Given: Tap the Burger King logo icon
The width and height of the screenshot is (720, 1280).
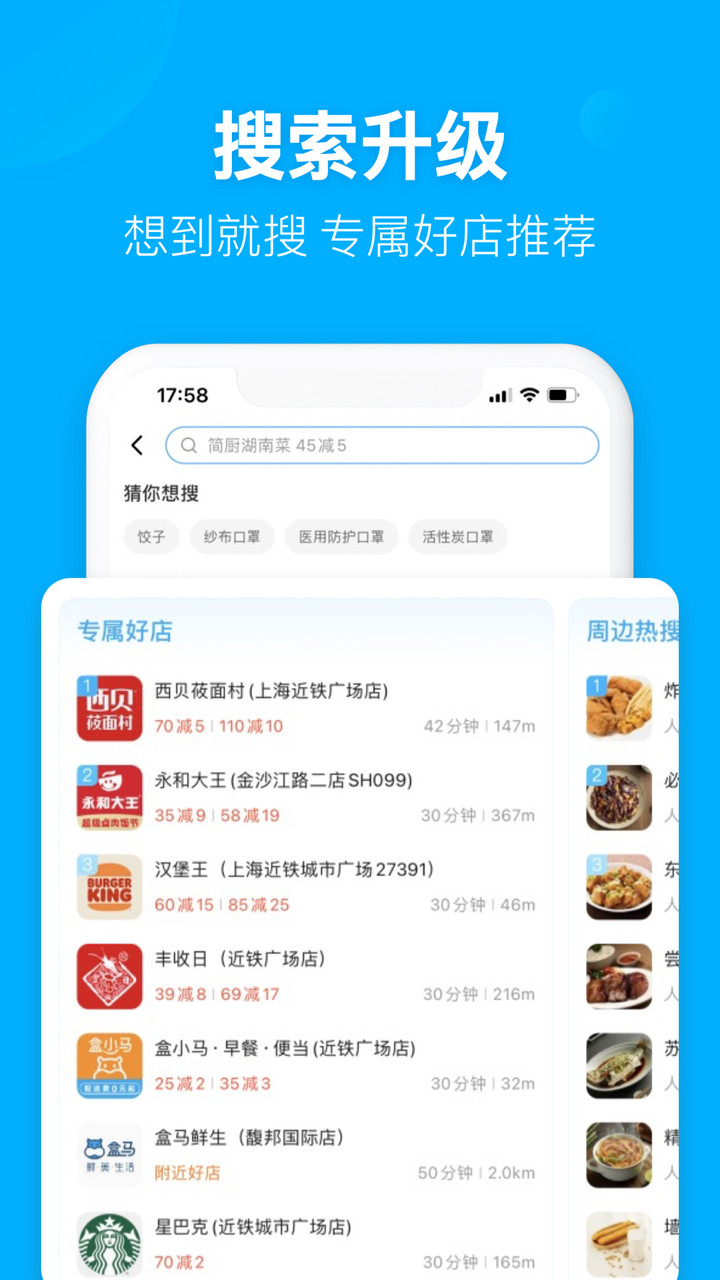Looking at the screenshot, I should click(x=109, y=887).
